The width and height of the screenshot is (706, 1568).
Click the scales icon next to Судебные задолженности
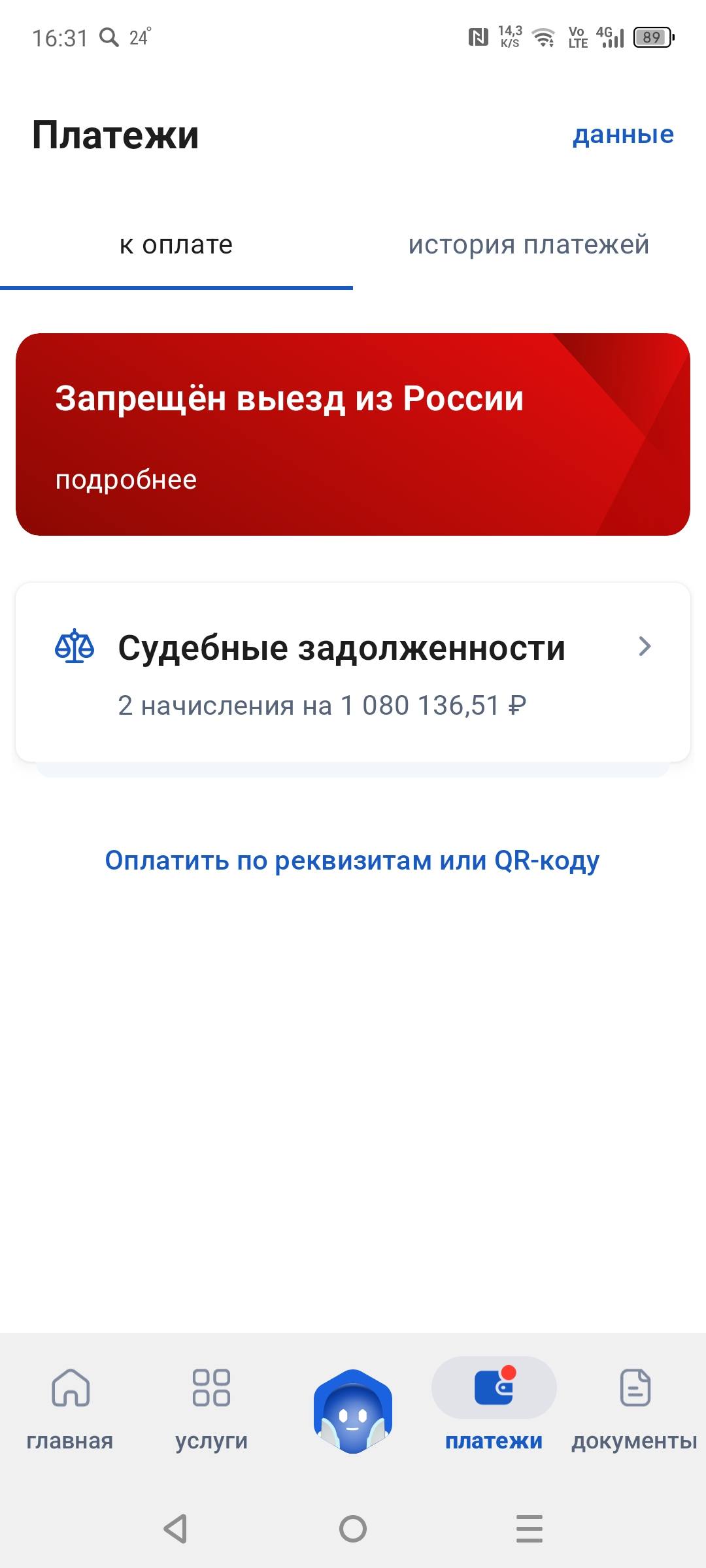click(x=75, y=647)
